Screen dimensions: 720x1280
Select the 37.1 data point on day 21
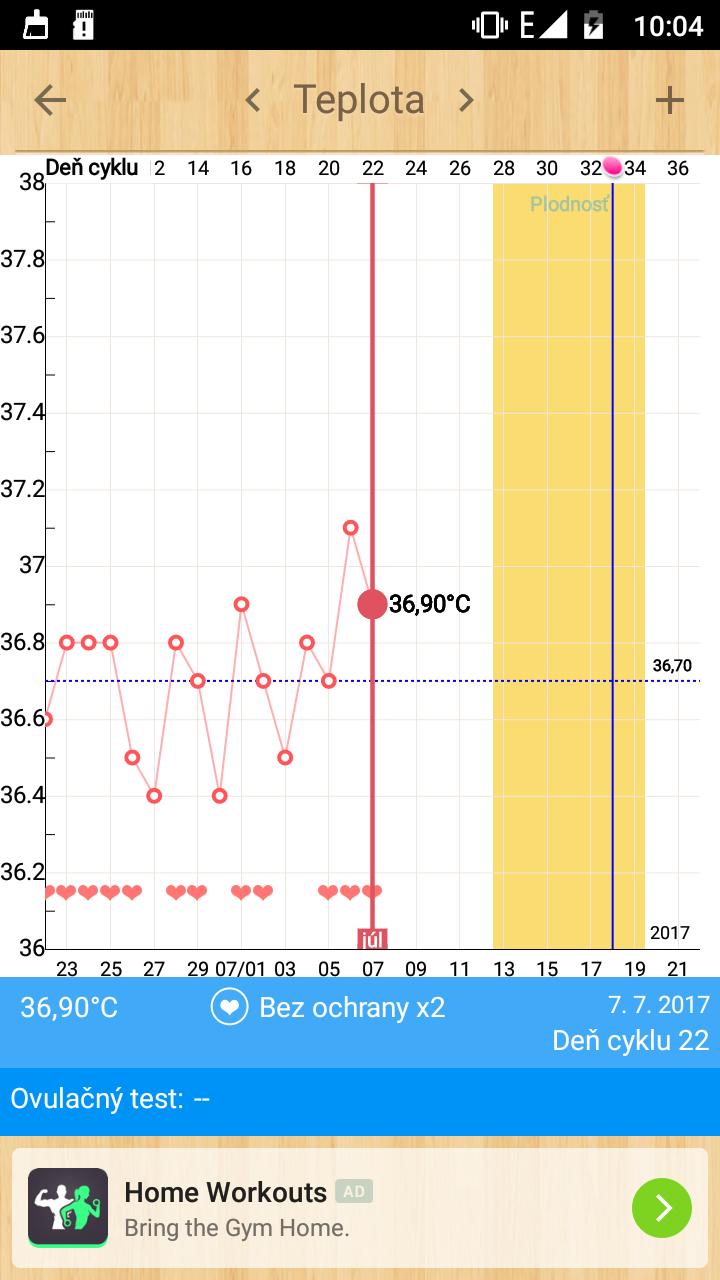pyautogui.click(x=351, y=527)
